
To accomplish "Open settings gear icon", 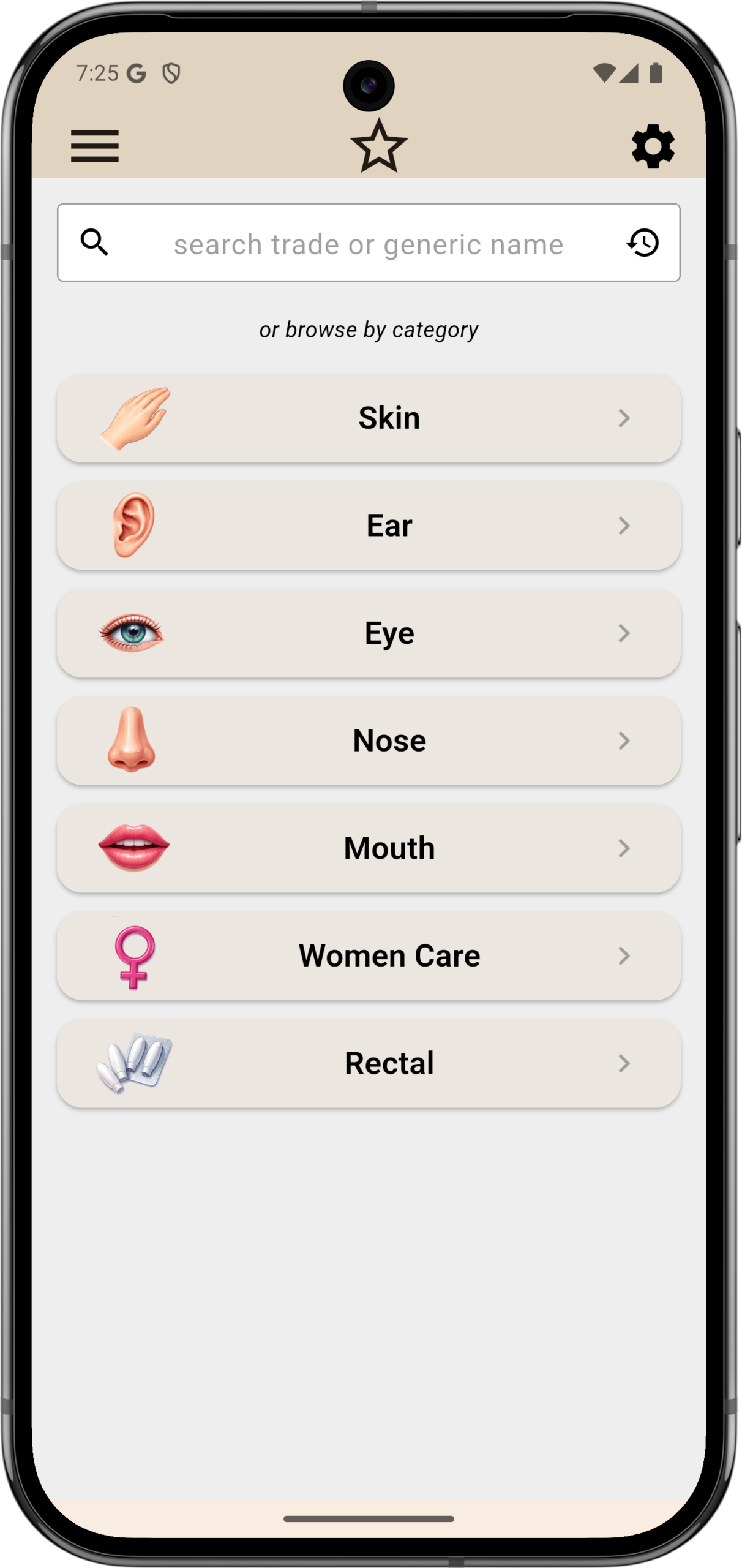I will click(653, 146).
